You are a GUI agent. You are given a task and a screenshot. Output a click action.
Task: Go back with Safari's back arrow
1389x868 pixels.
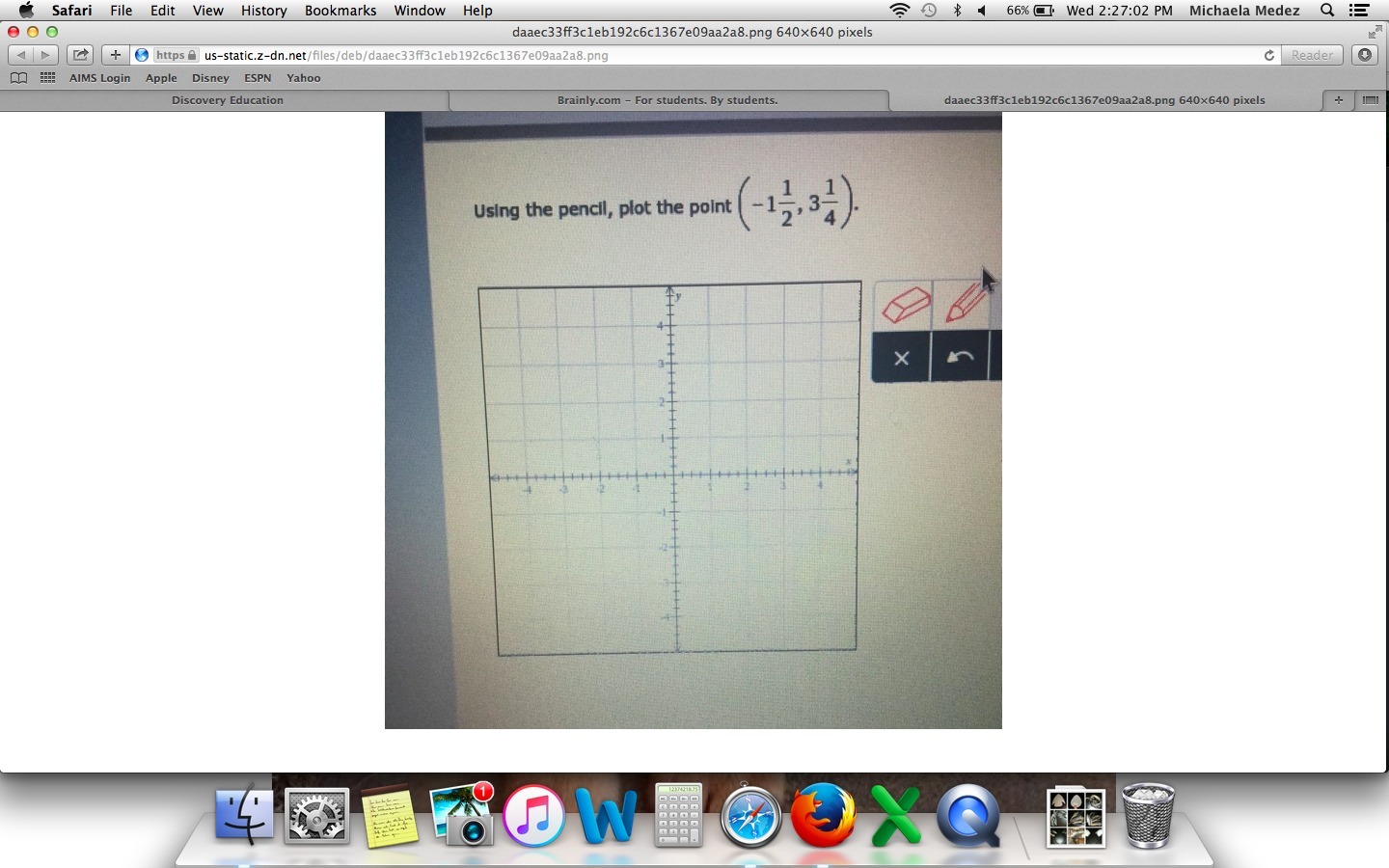(21, 55)
